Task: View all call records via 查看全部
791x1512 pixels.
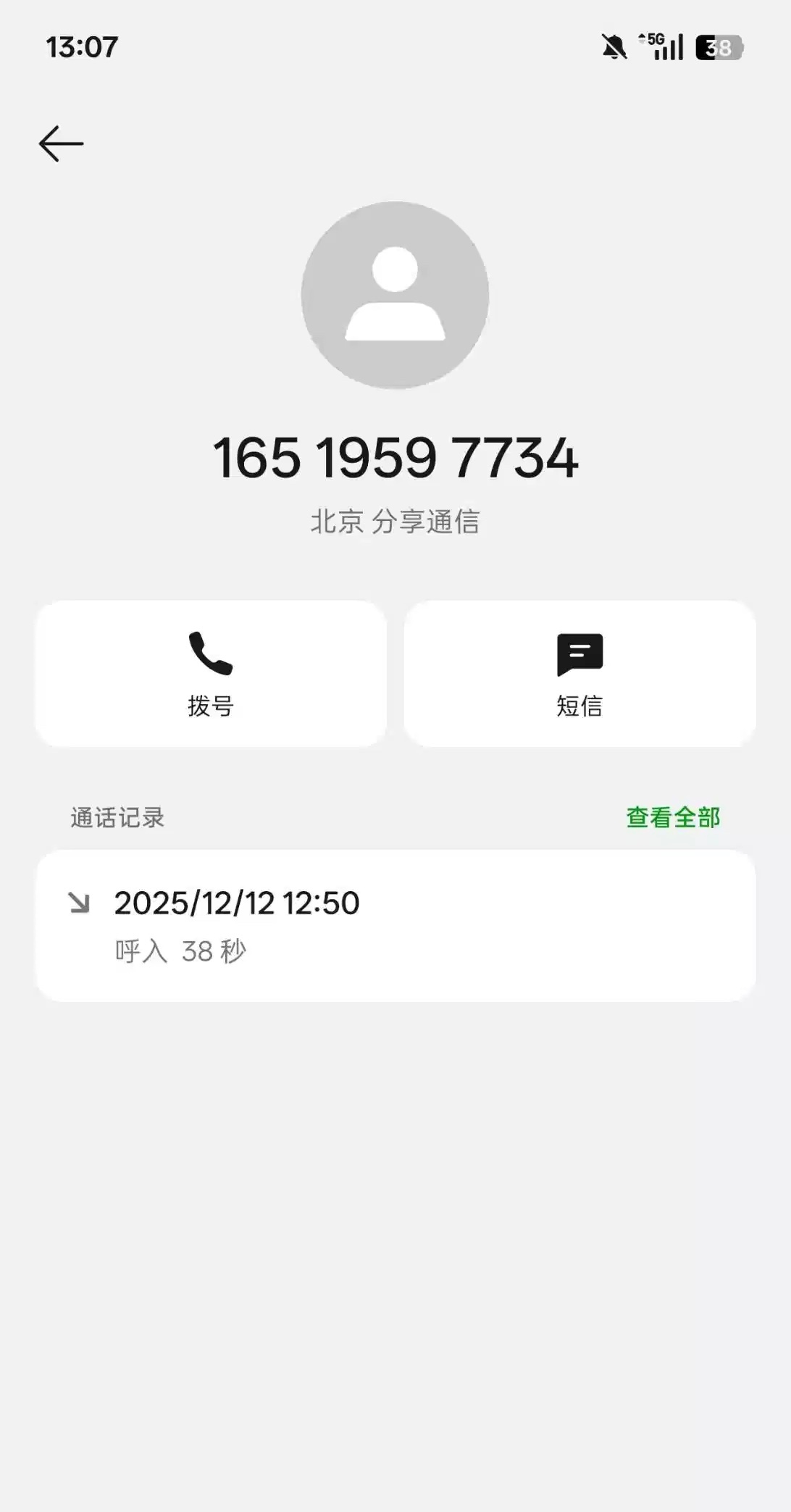Action: pos(673,817)
